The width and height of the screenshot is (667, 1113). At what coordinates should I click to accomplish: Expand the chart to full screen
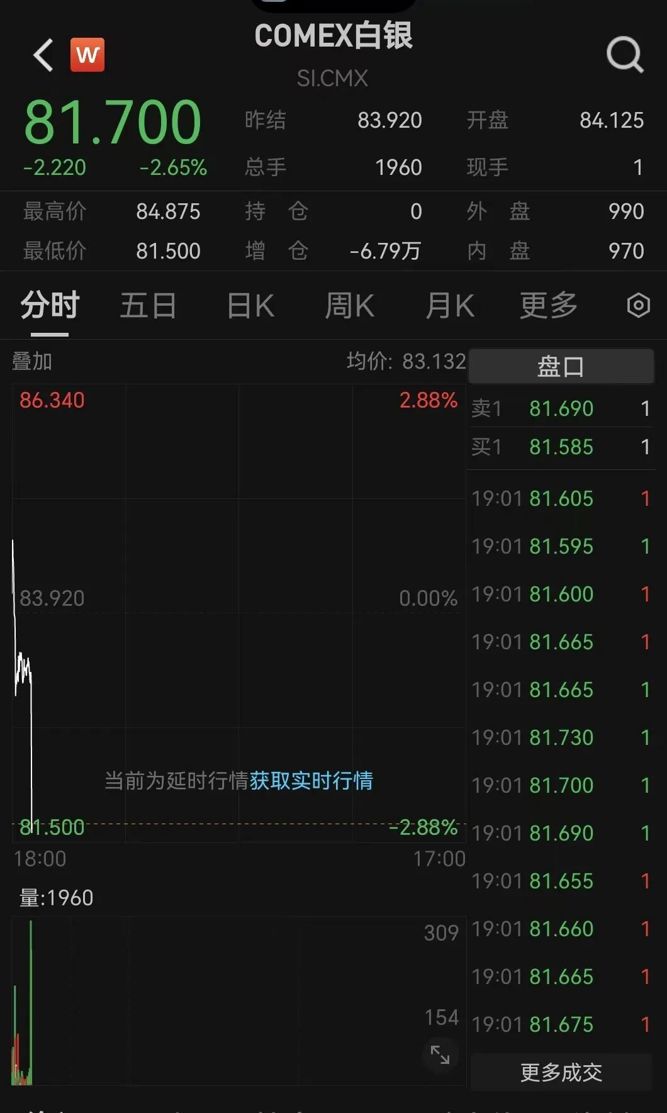coord(440,1054)
